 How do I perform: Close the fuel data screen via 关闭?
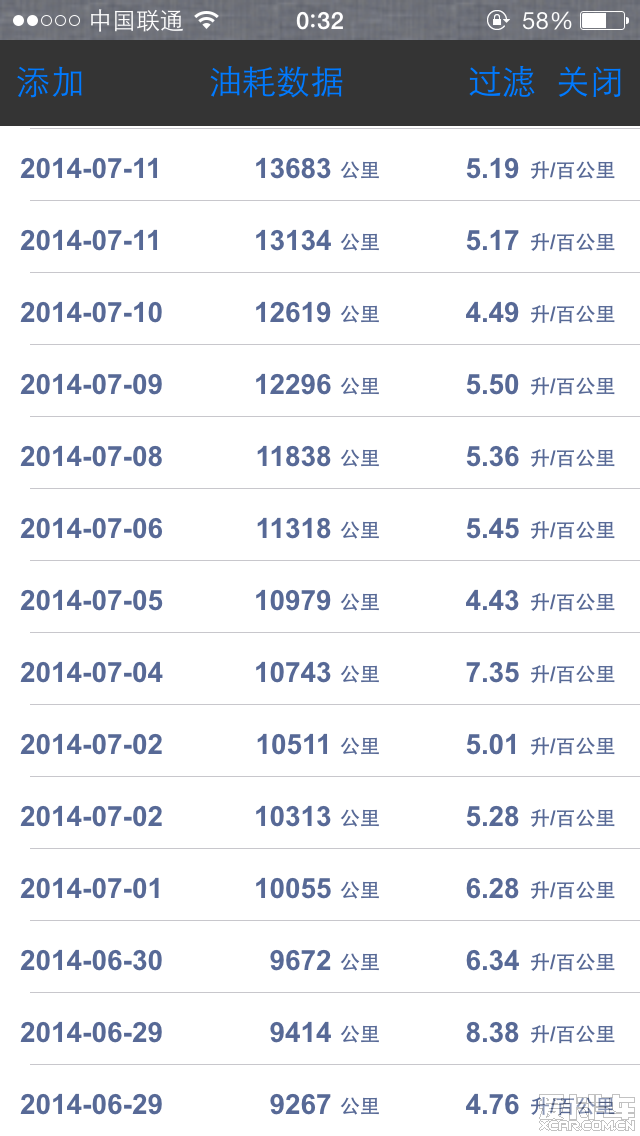click(590, 83)
